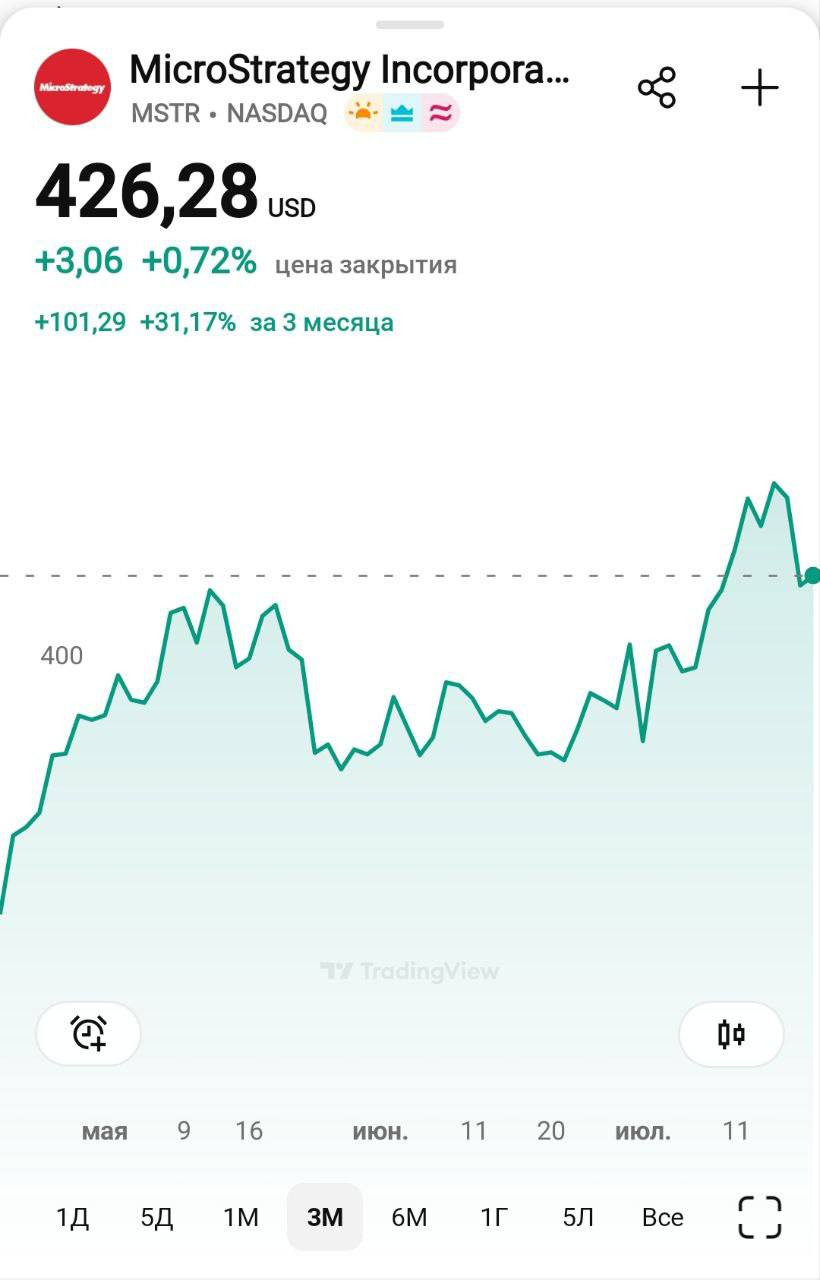
Task: Open the market status badges next to NASDAQ
Action: tap(401, 113)
